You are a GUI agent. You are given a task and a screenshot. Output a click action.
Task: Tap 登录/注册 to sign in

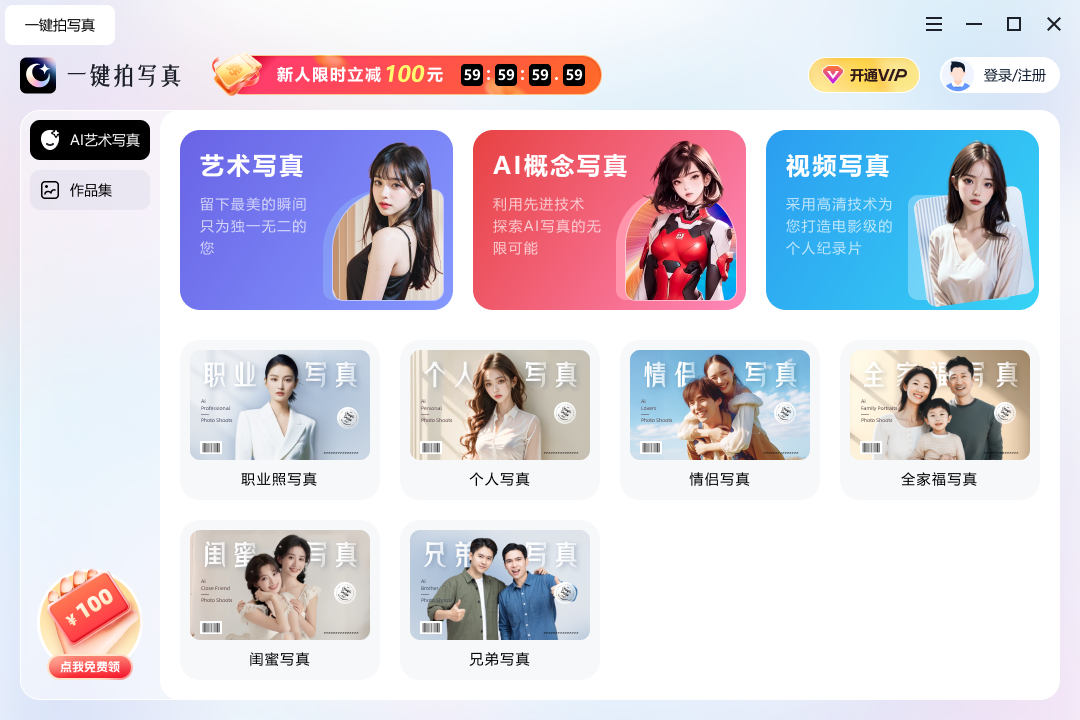[999, 75]
